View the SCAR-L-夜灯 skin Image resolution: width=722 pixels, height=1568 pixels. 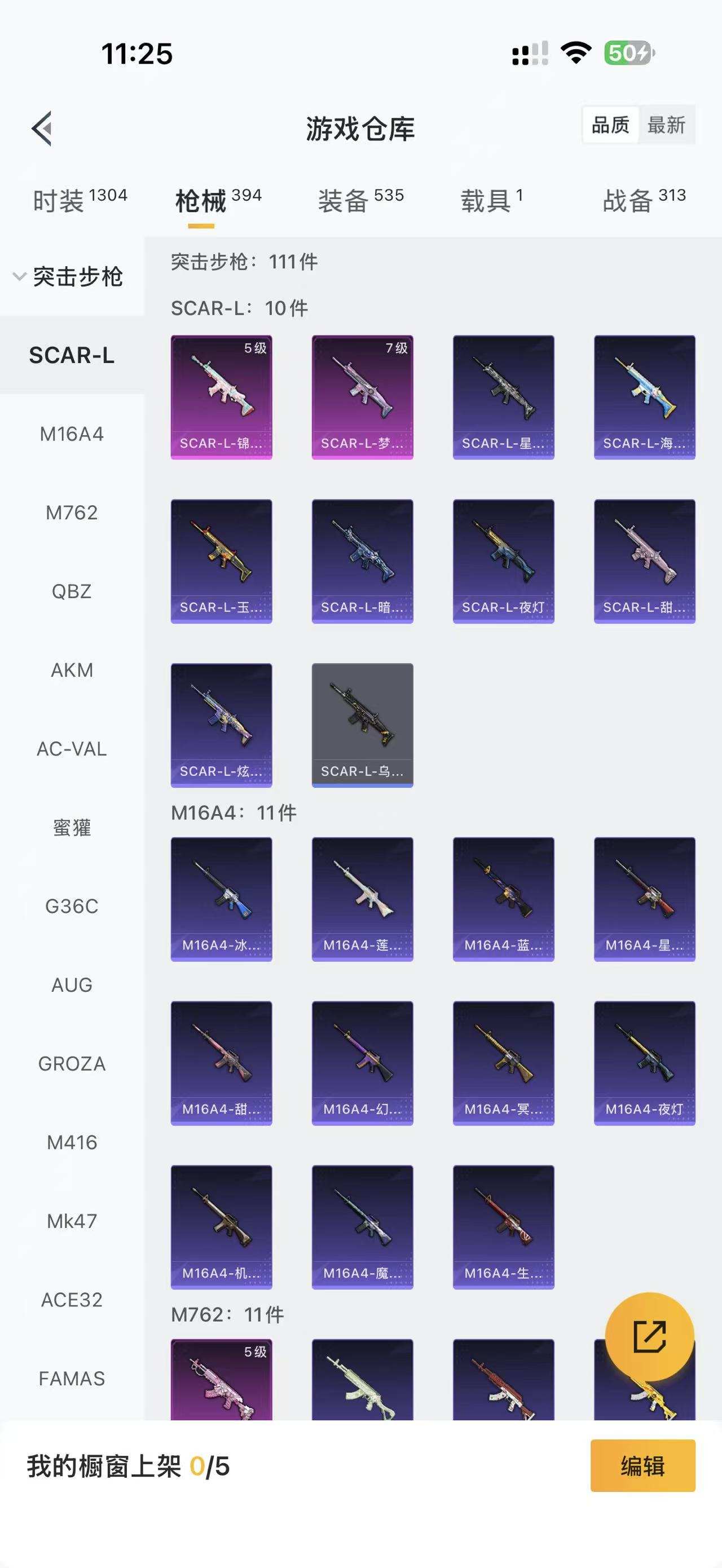pyautogui.click(x=504, y=561)
